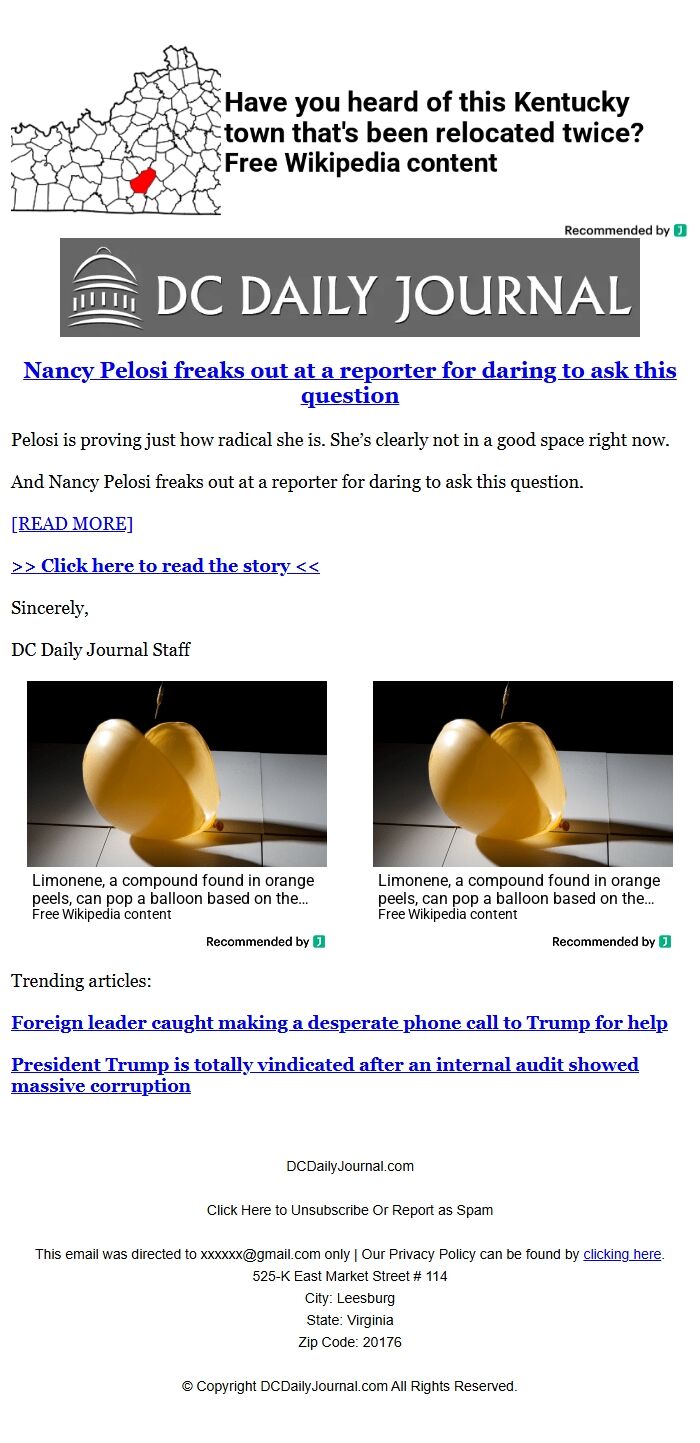The height and width of the screenshot is (1443, 700).
Task: Open 'President Trump is totally vindicated' article
Action: point(325,1075)
